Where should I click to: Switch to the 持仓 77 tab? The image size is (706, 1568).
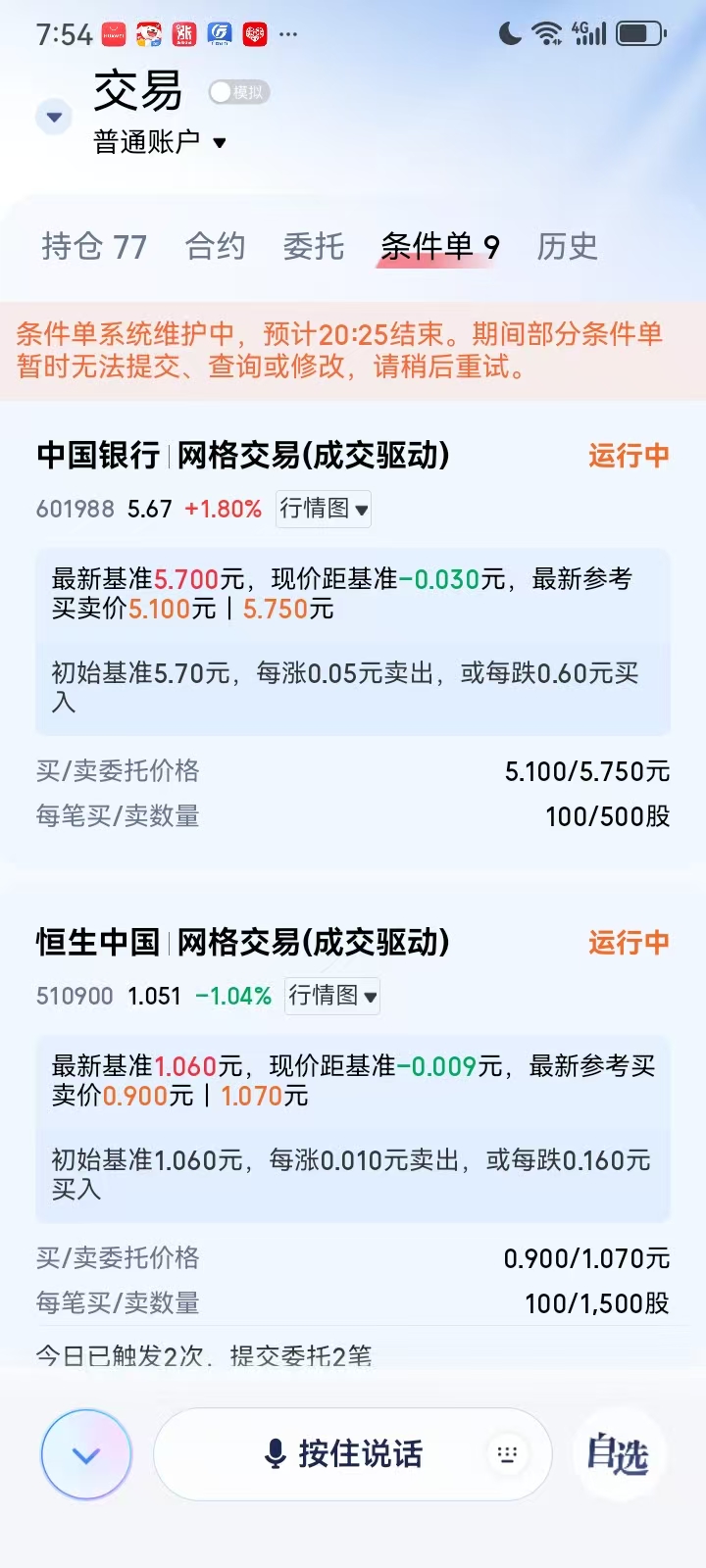point(94,246)
